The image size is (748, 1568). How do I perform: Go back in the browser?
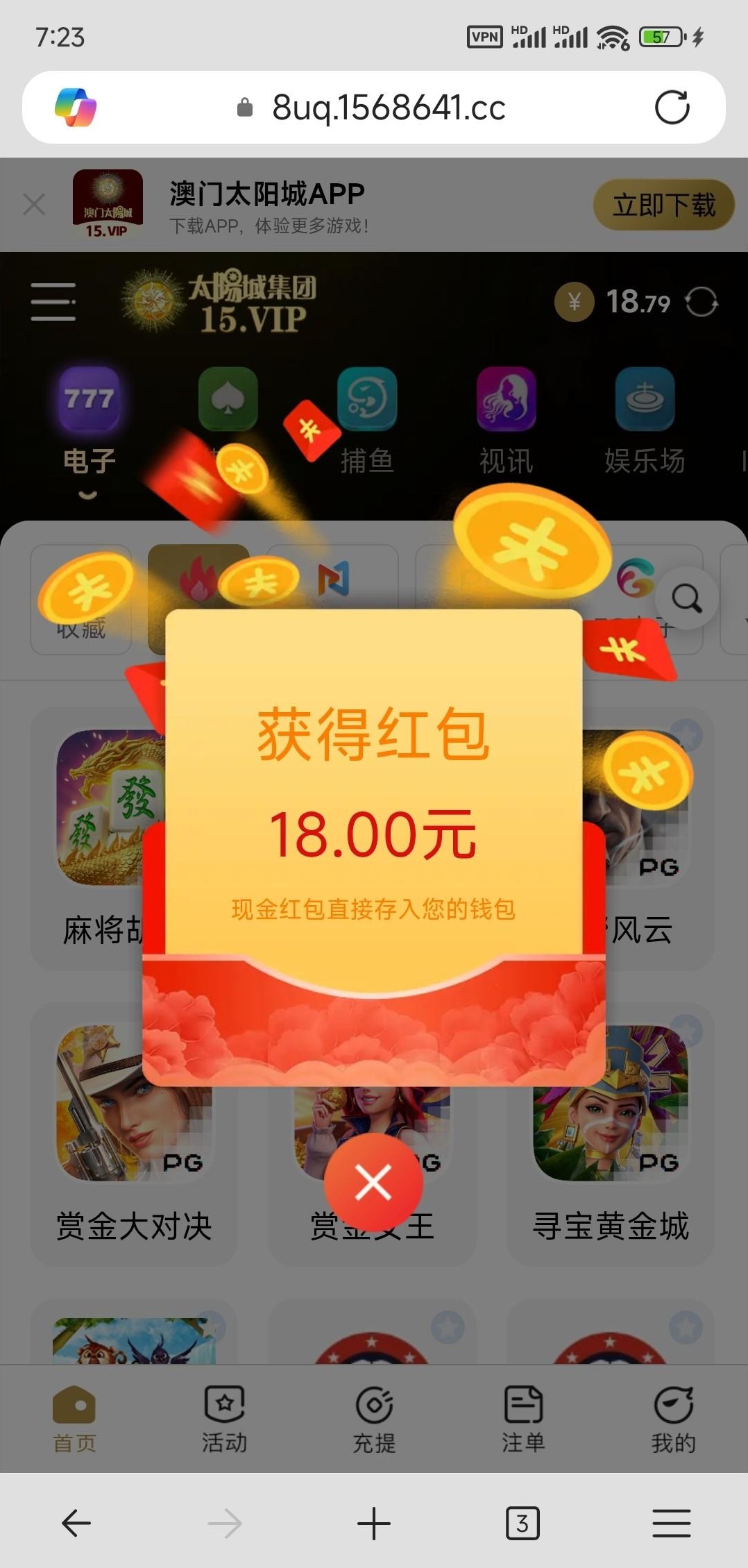pos(76,1524)
